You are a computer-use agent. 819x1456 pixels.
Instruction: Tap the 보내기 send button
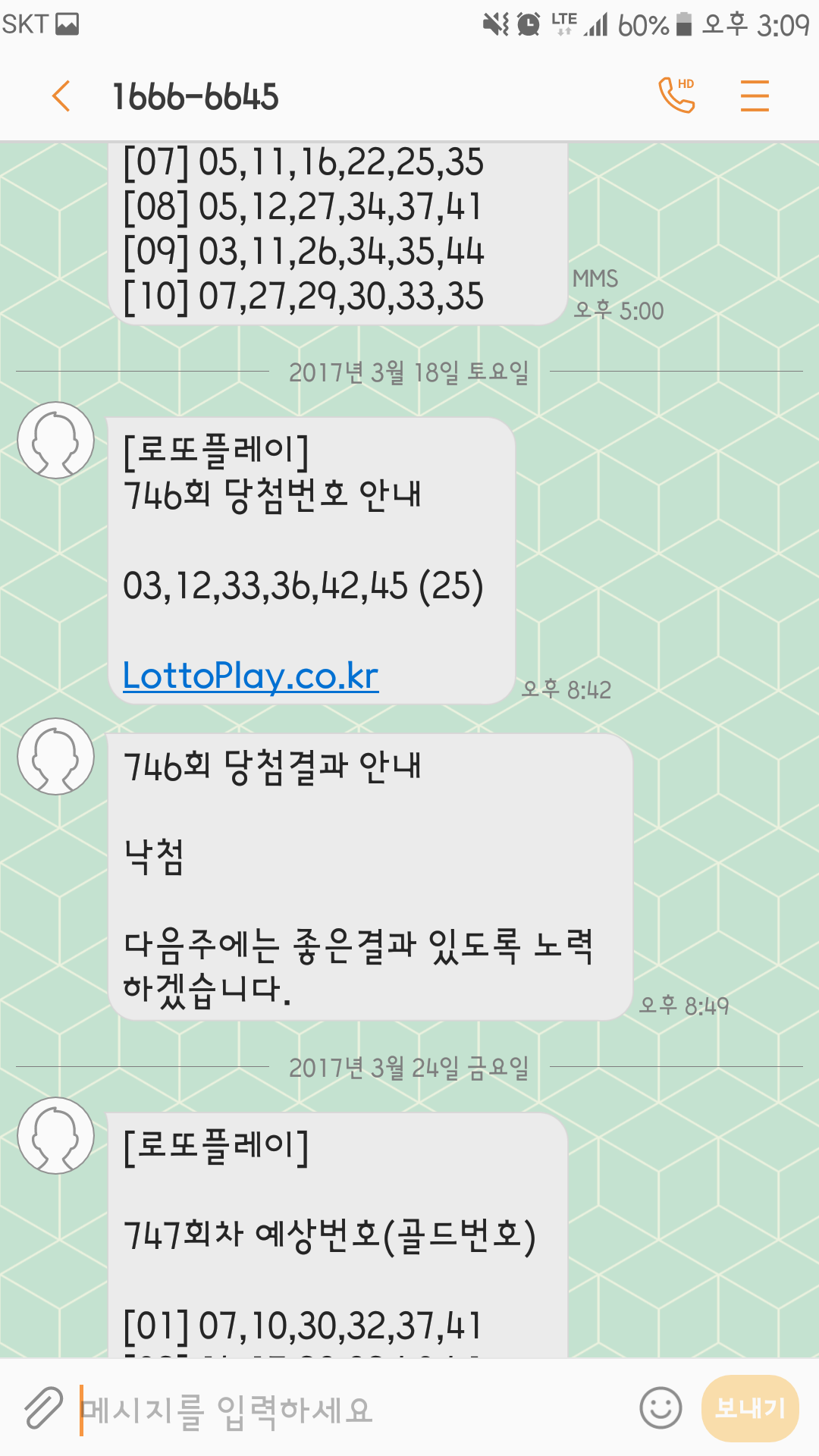pos(750,1408)
